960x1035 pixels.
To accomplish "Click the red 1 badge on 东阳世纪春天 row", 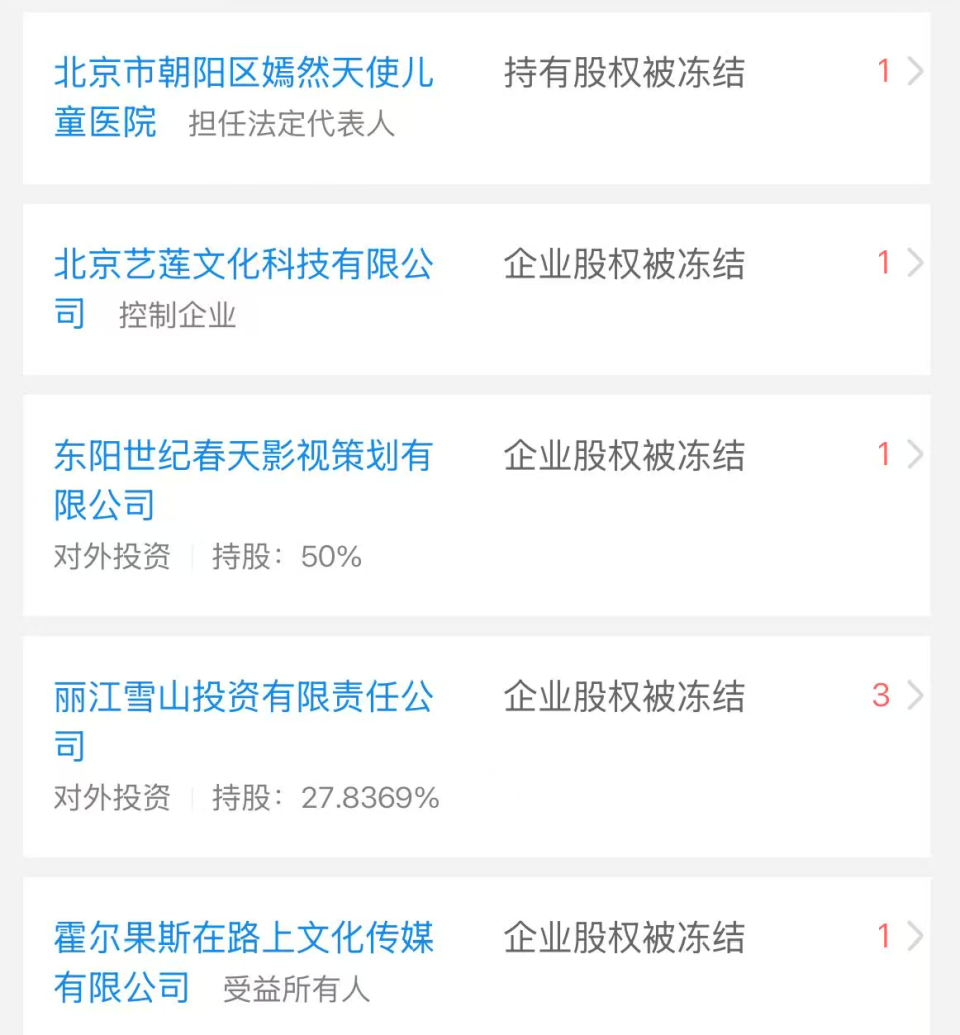I will pos(884,454).
